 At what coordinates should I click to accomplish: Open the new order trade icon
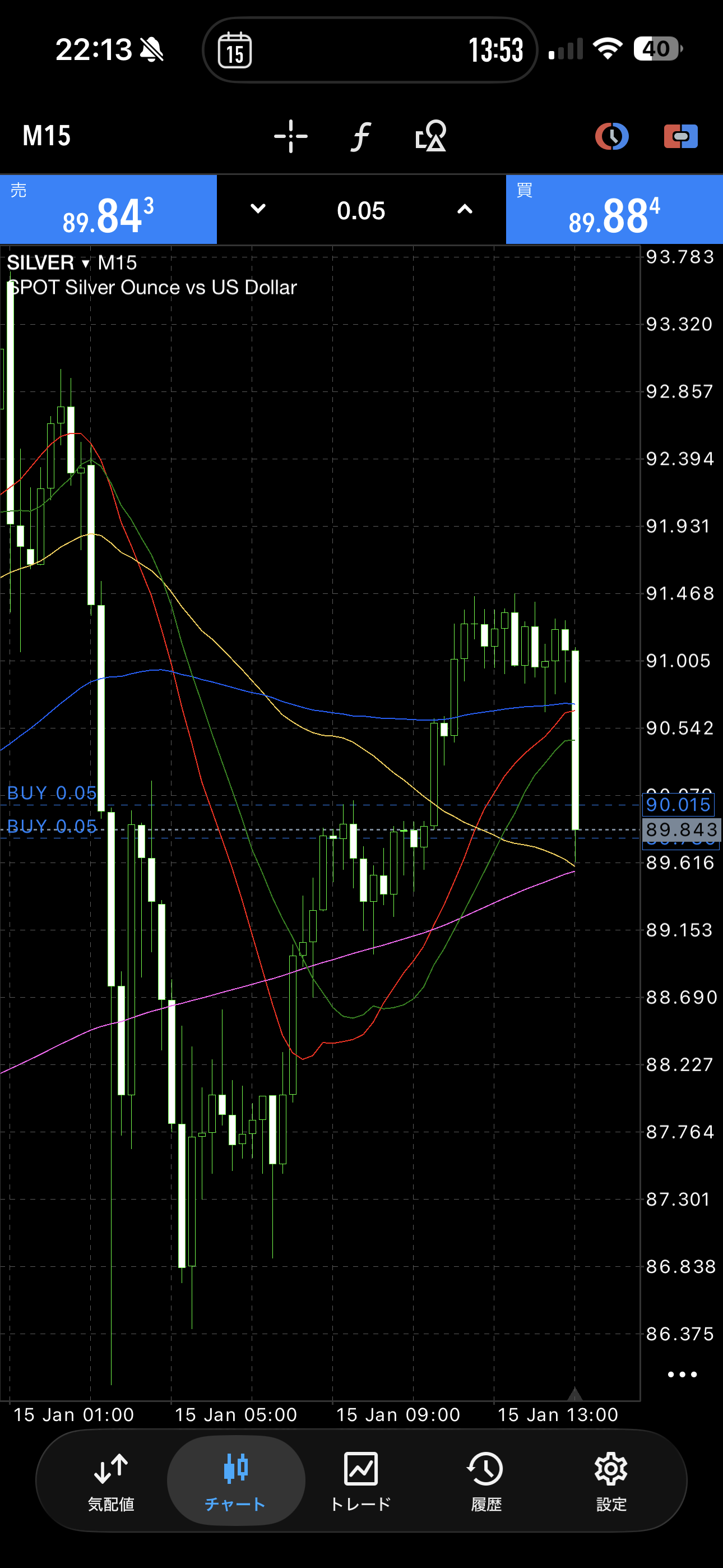point(680,136)
